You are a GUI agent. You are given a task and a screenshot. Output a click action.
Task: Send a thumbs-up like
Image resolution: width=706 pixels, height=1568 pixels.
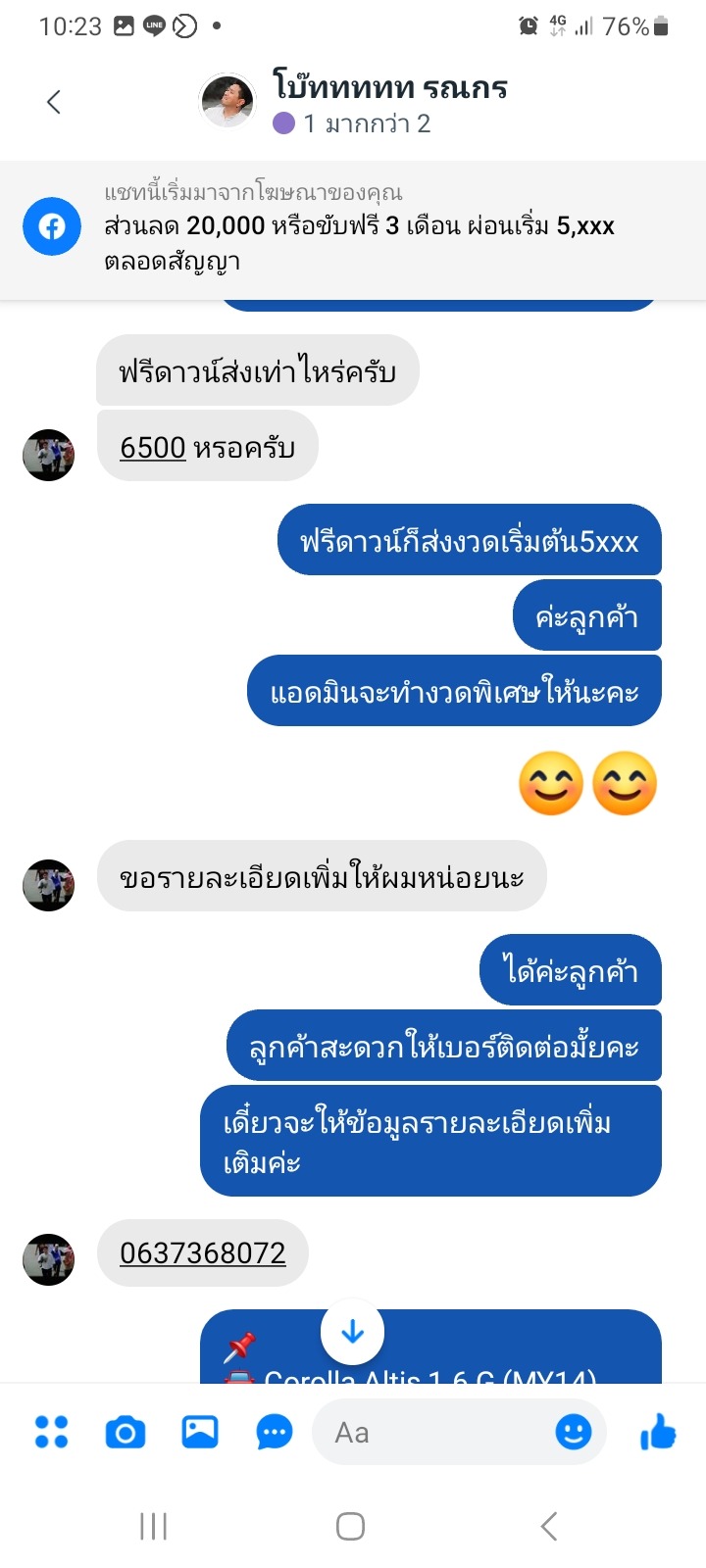(658, 1433)
